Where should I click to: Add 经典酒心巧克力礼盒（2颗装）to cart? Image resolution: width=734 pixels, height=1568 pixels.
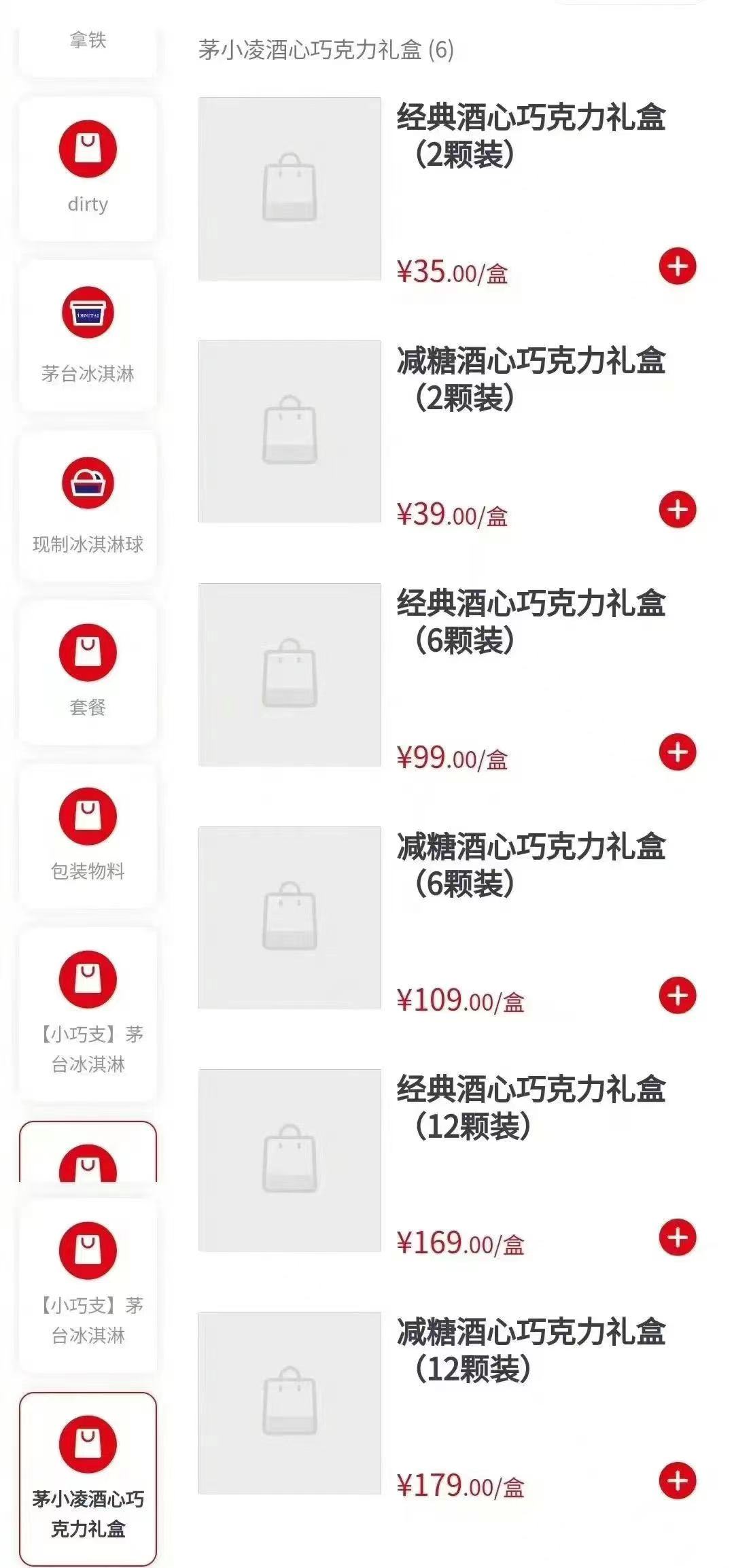pos(678,266)
